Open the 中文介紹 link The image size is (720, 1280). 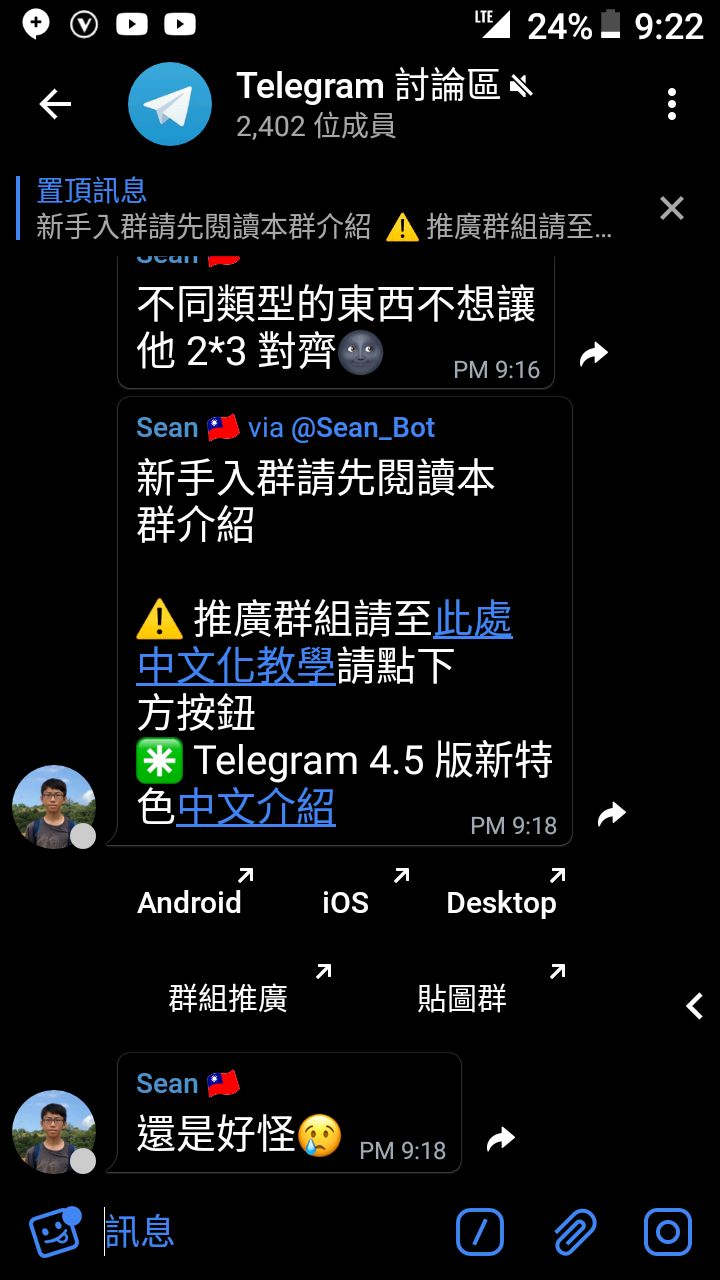[256, 808]
